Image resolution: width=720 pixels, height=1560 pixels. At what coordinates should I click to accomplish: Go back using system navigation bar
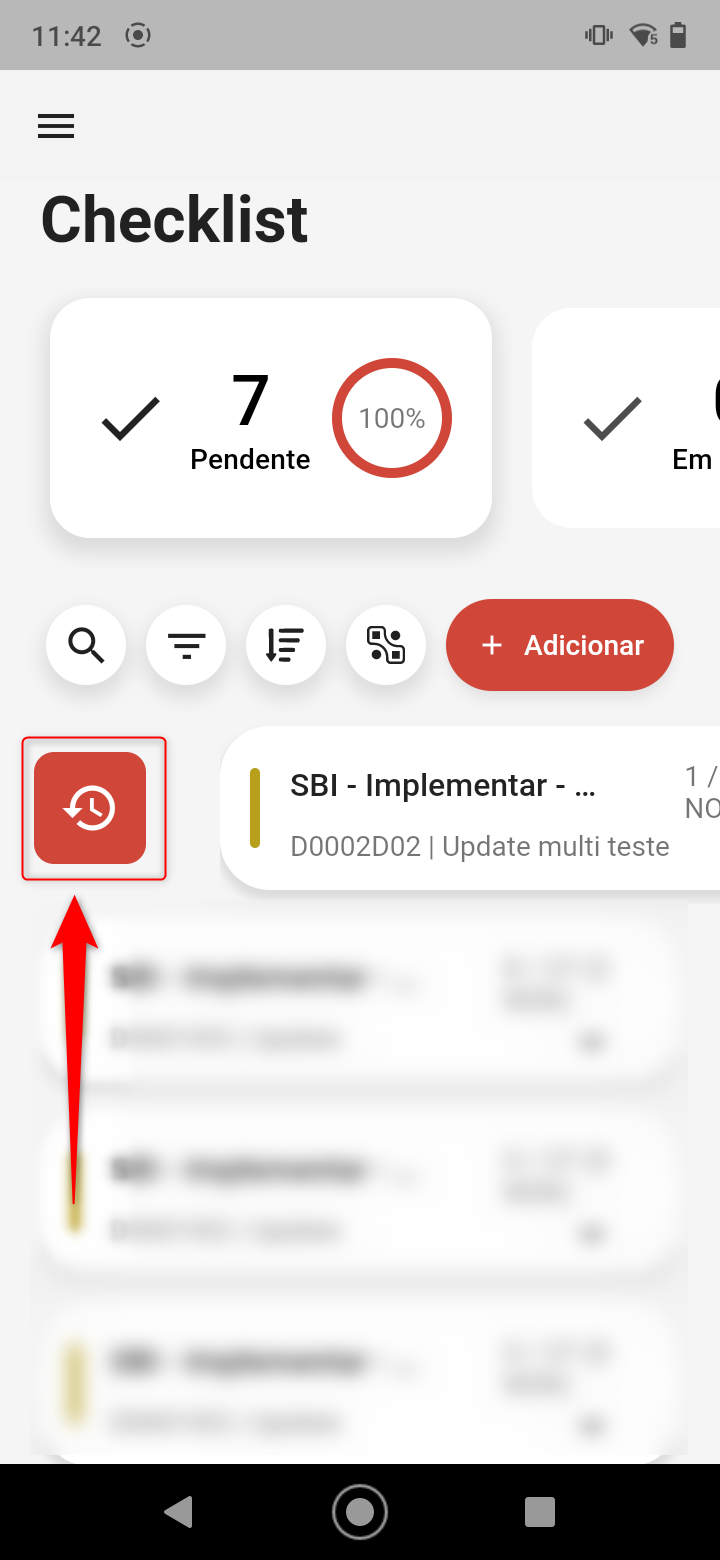pos(179,1511)
